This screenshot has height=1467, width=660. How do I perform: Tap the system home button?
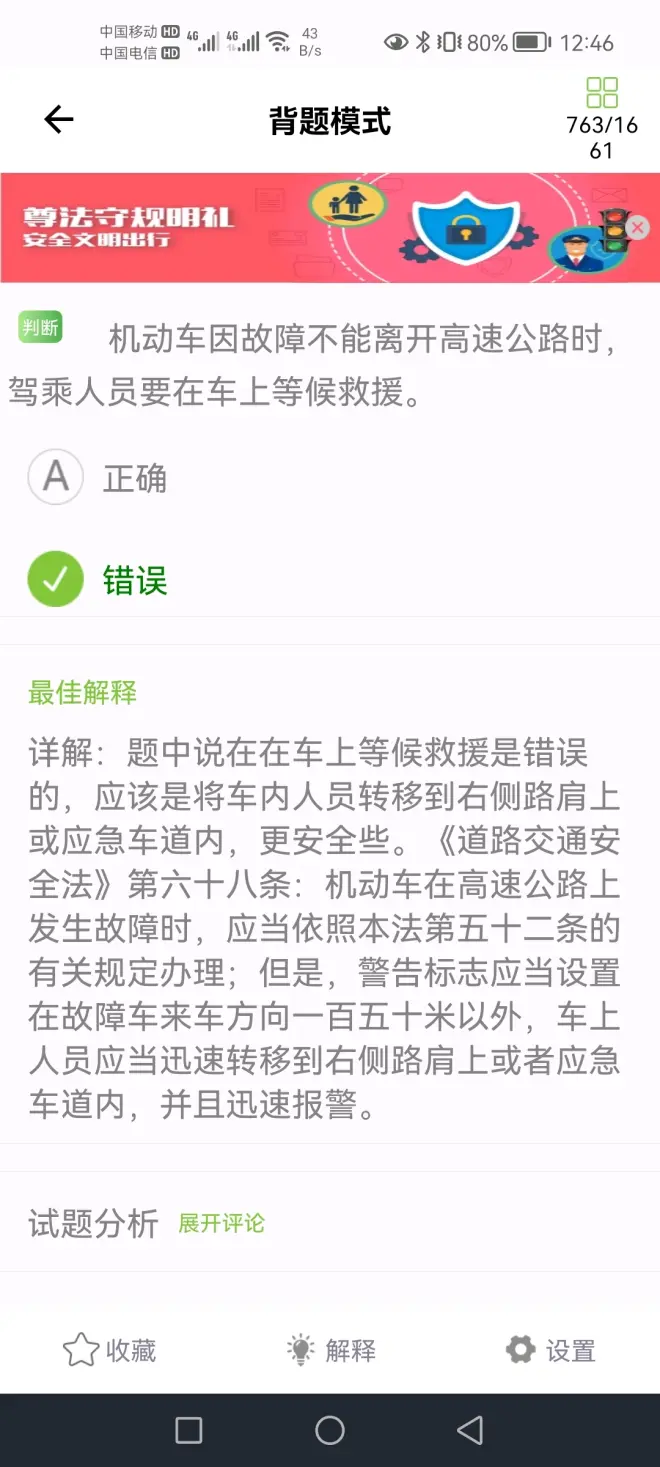[x=330, y=1430]
